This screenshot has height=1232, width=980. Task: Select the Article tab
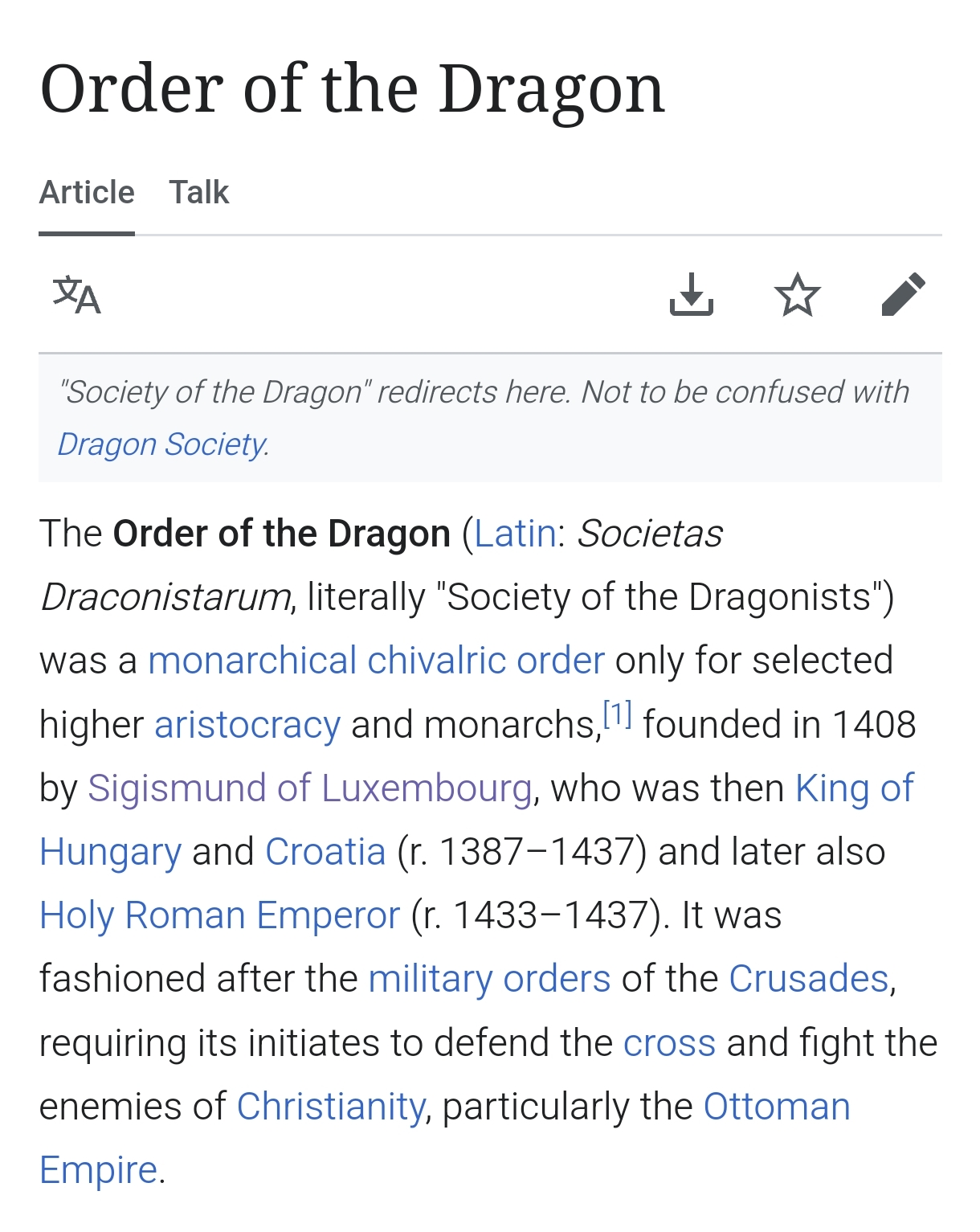point(87,193)
